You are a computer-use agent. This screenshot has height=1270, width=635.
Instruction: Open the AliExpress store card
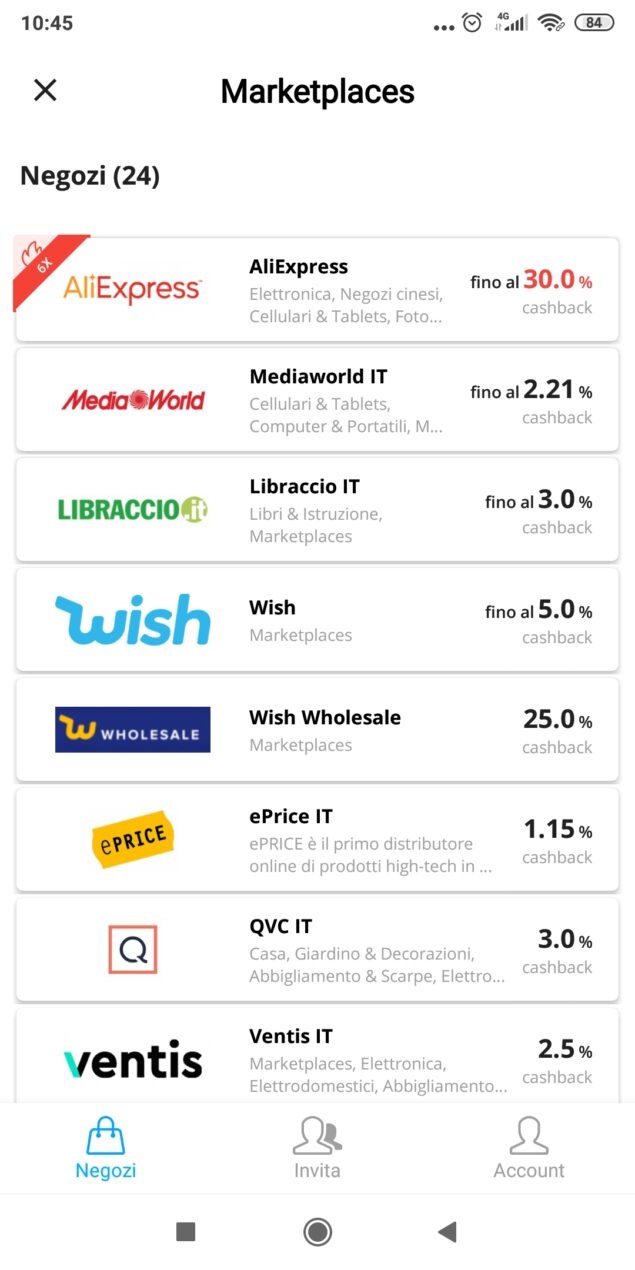tap(317, 289)
